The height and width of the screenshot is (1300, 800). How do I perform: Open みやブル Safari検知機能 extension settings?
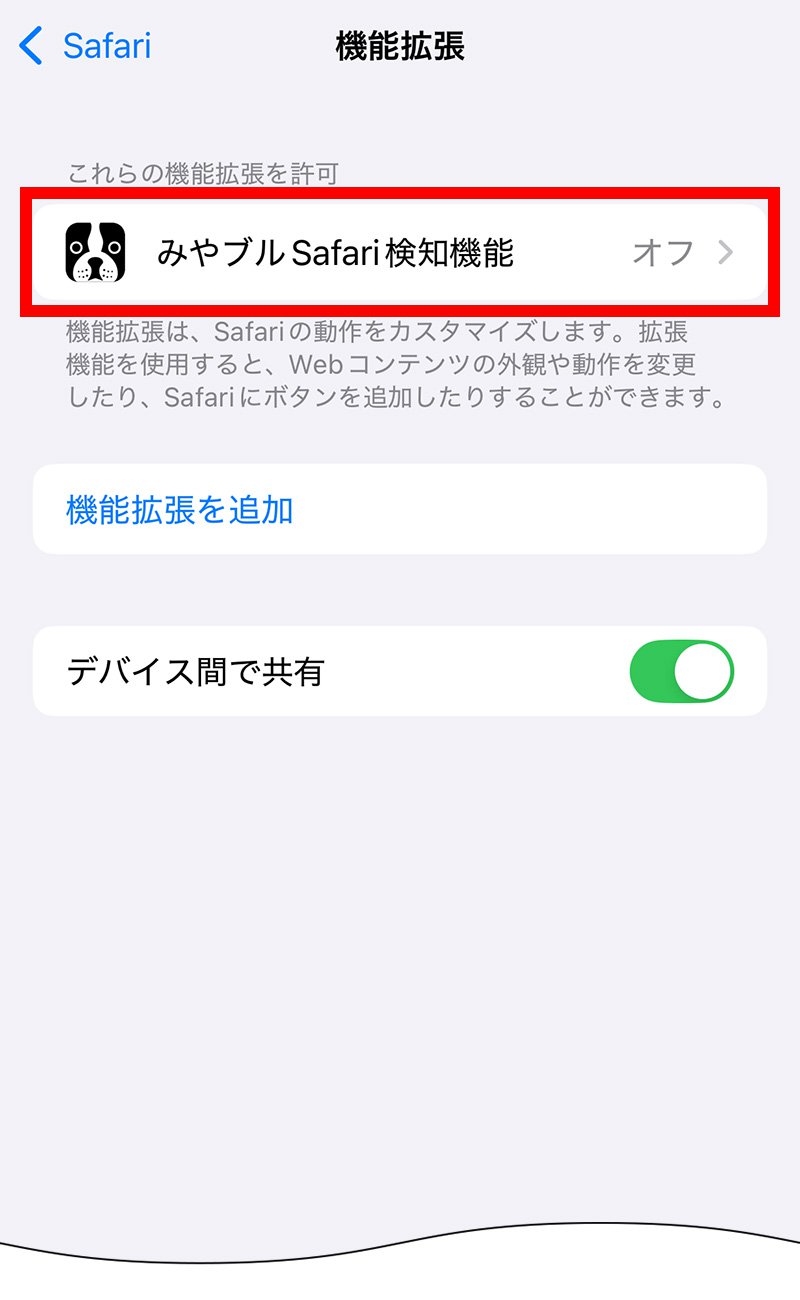point(400,254)
